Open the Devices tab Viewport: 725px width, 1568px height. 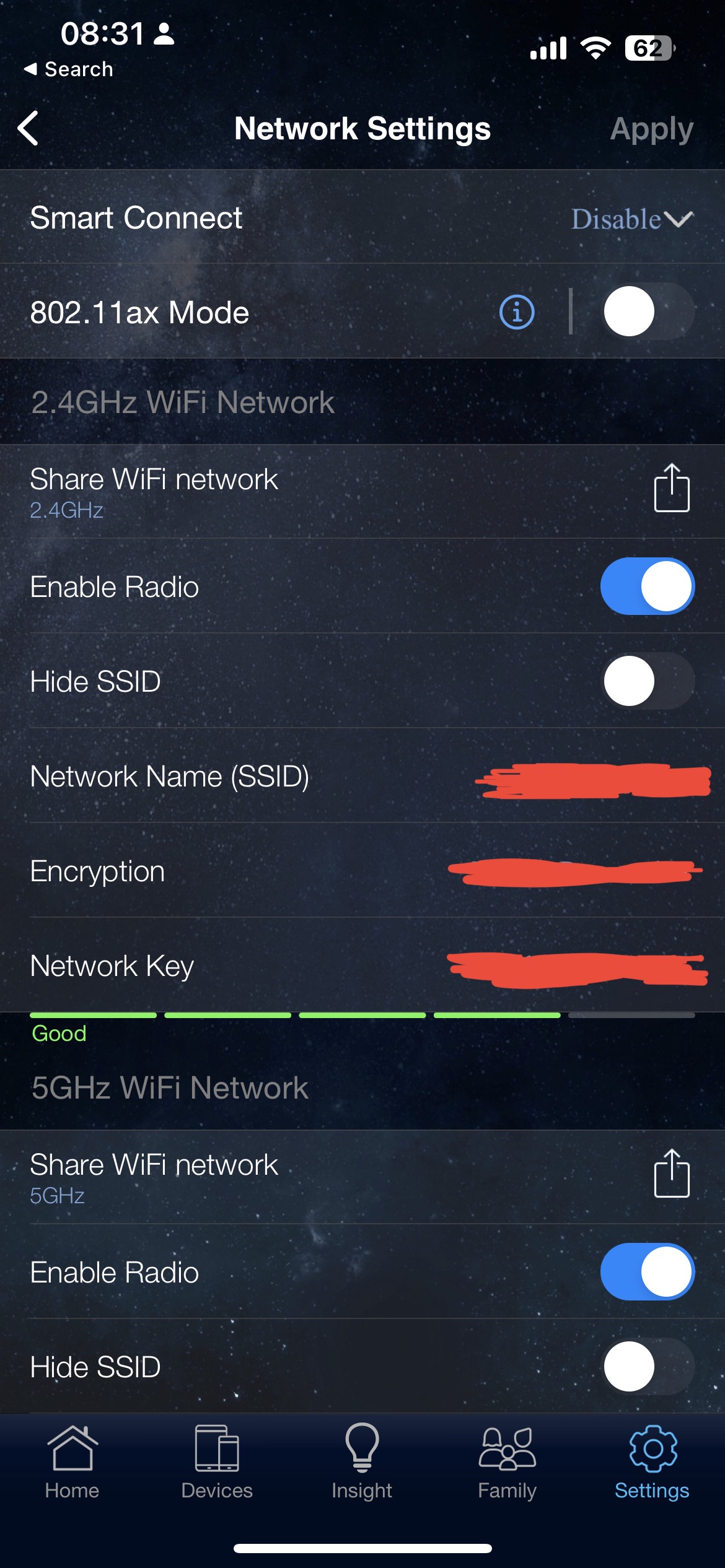coord(217,1461)
